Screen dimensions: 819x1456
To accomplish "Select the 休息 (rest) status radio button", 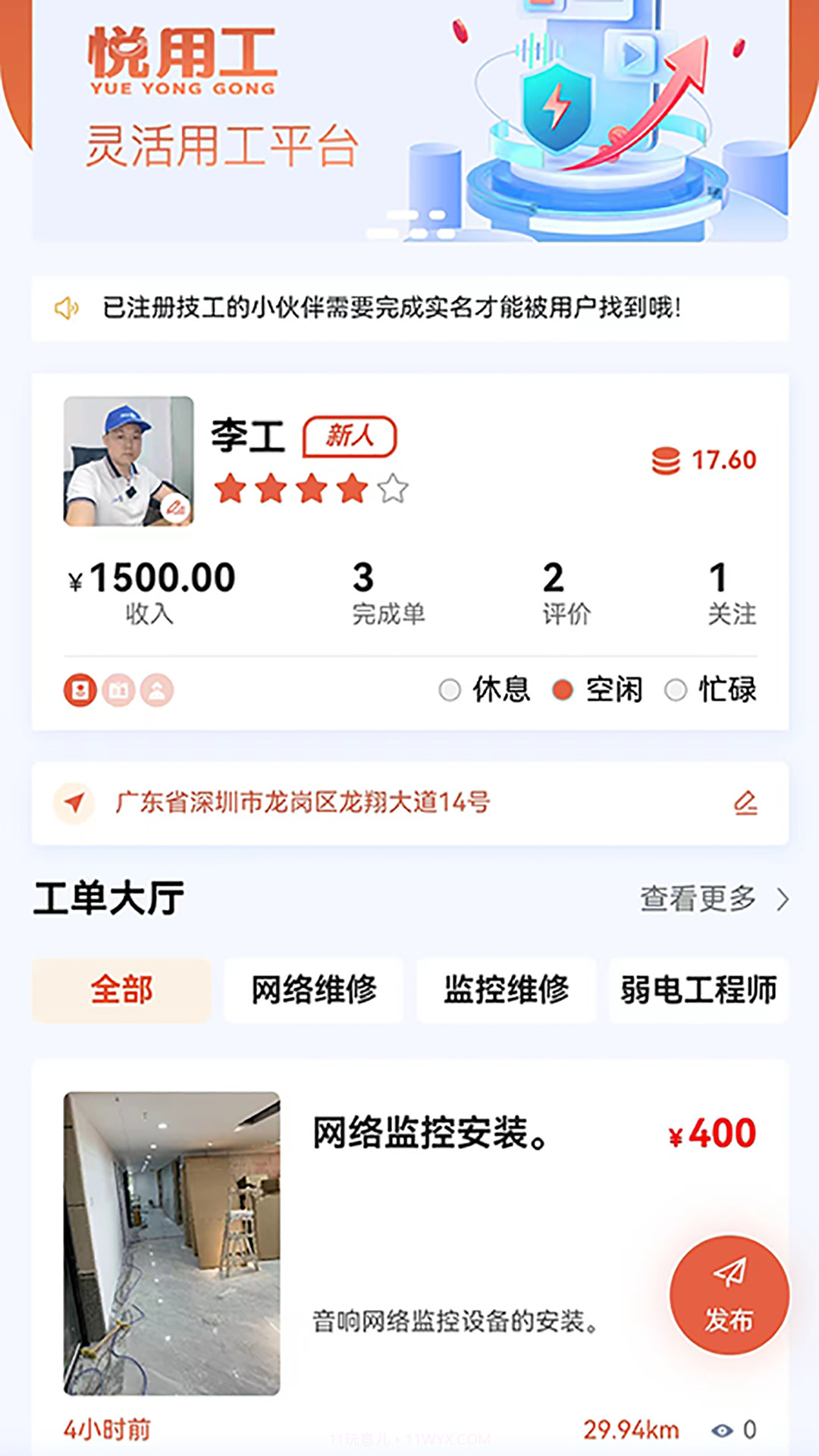I will point(449,691).
